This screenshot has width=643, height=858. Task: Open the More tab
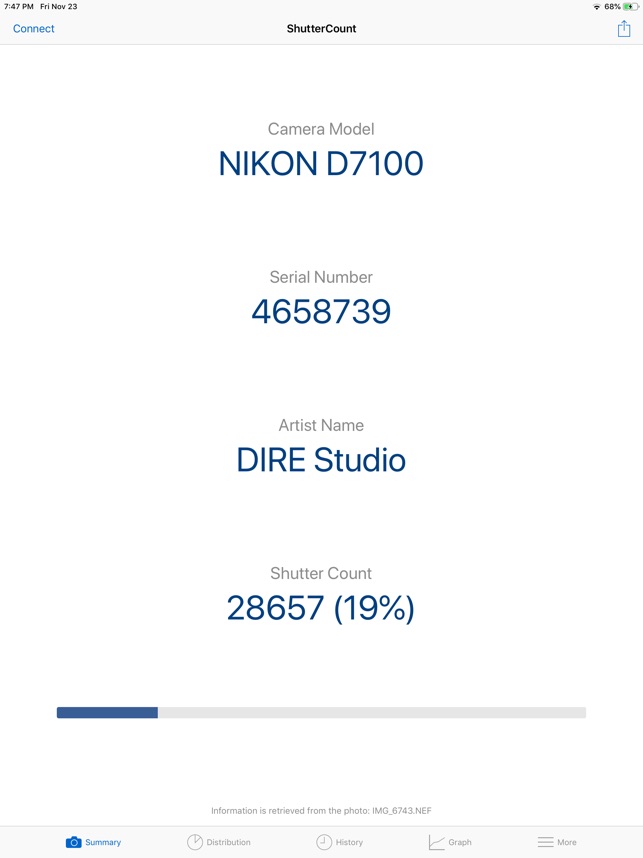click(x=557, y=842)
